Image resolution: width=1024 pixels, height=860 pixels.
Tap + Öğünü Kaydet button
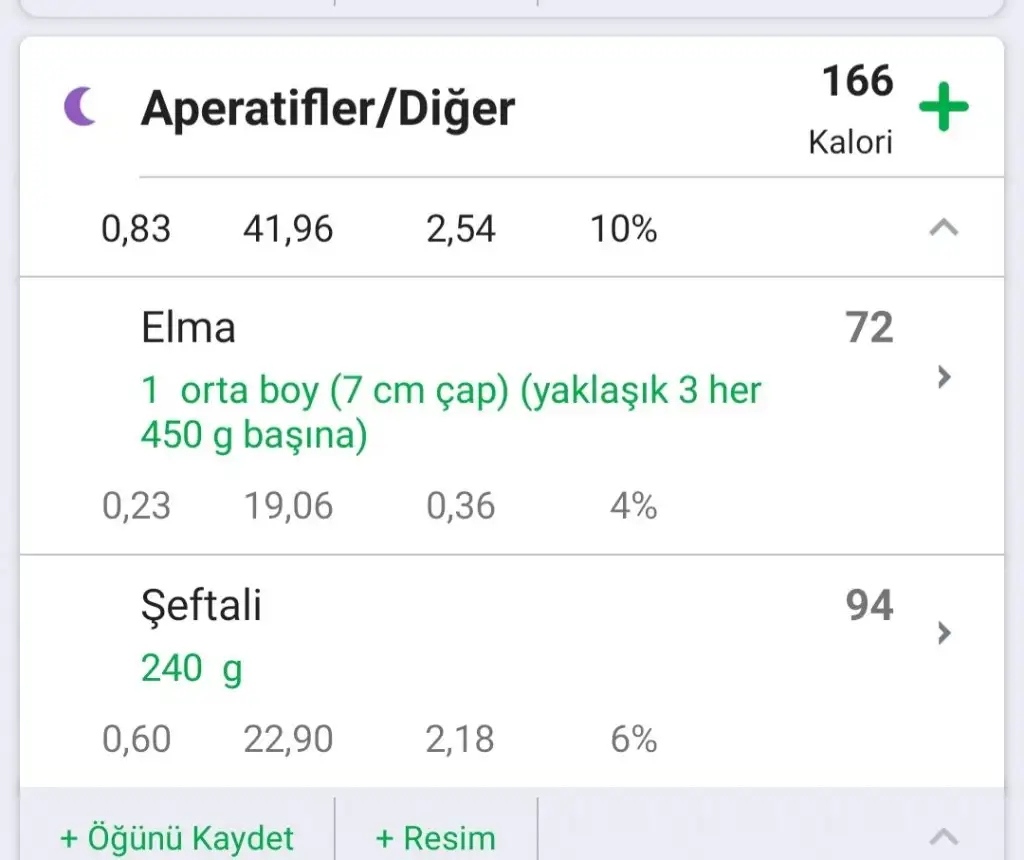point(177,837)
